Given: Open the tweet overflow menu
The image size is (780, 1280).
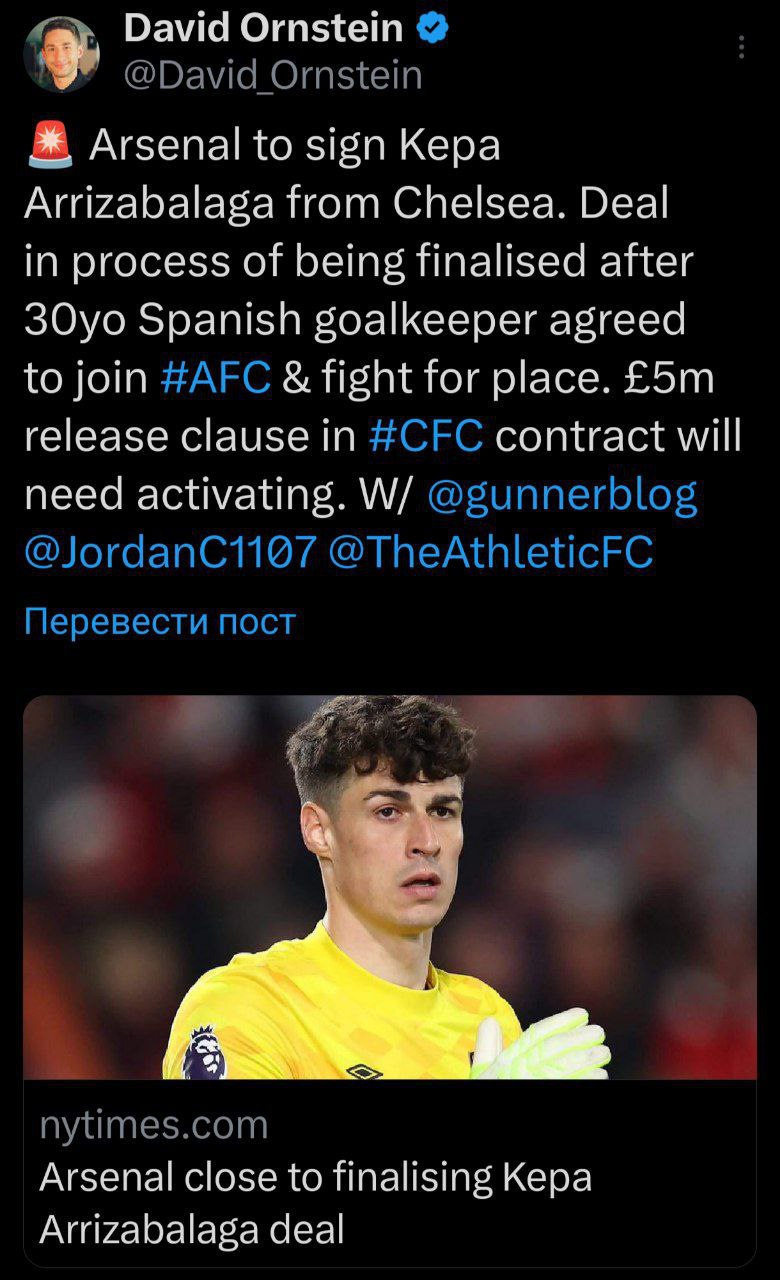Looking at the screenshot, I should click(x=741, y=48).
